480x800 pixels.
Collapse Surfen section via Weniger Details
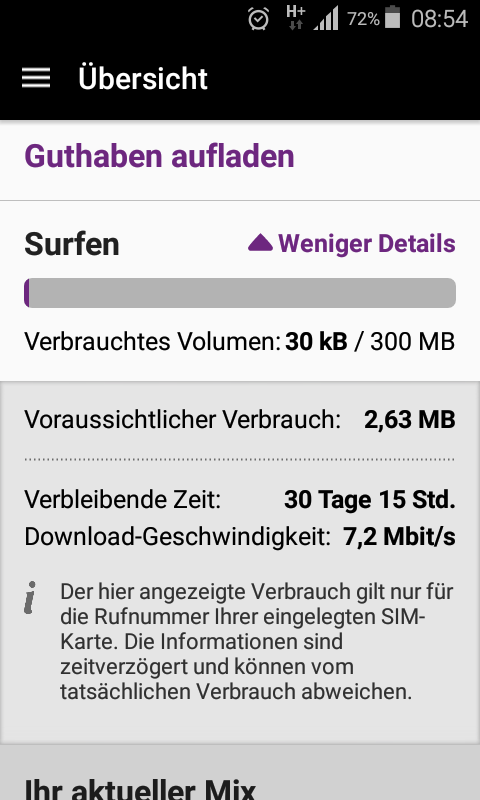351,243
